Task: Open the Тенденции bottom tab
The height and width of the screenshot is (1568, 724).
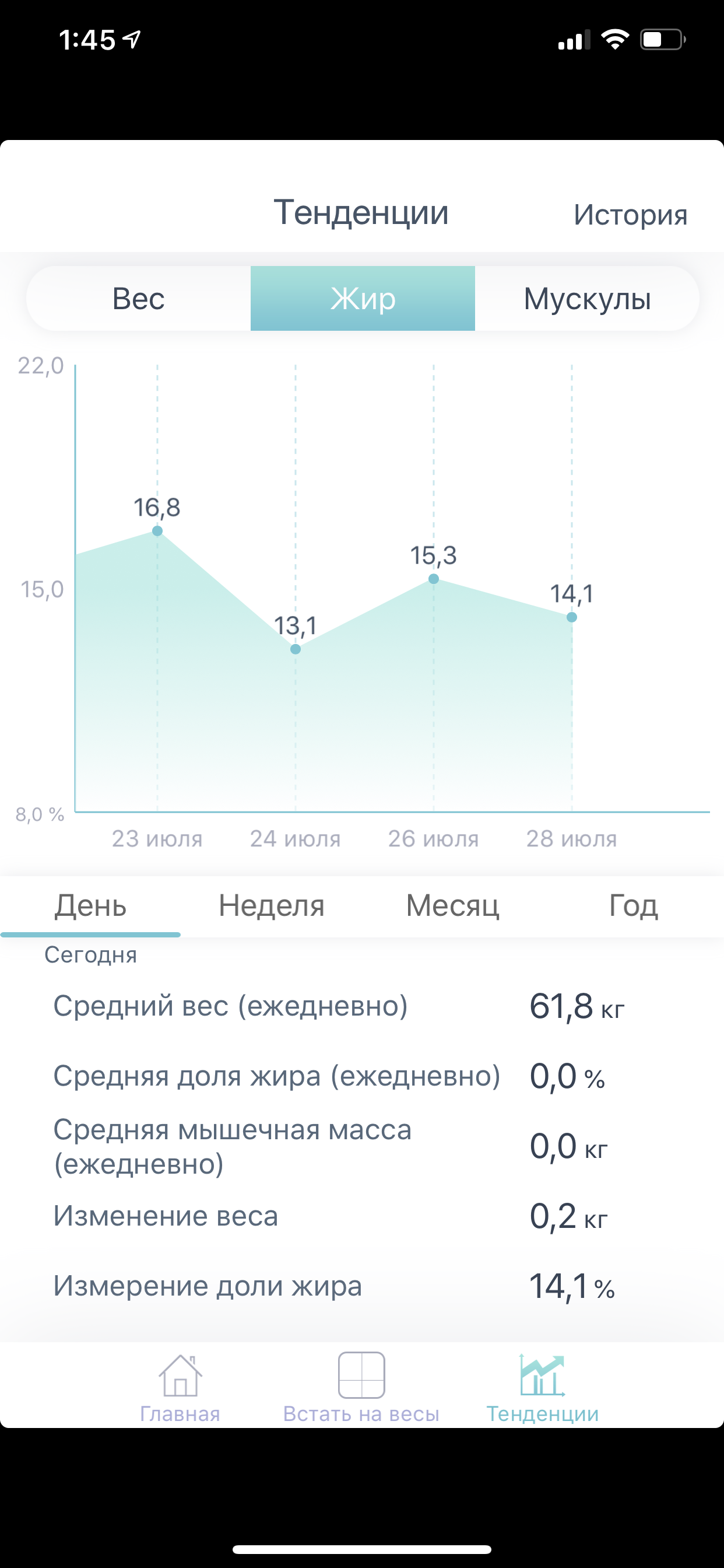Action: pos(542,1388)
